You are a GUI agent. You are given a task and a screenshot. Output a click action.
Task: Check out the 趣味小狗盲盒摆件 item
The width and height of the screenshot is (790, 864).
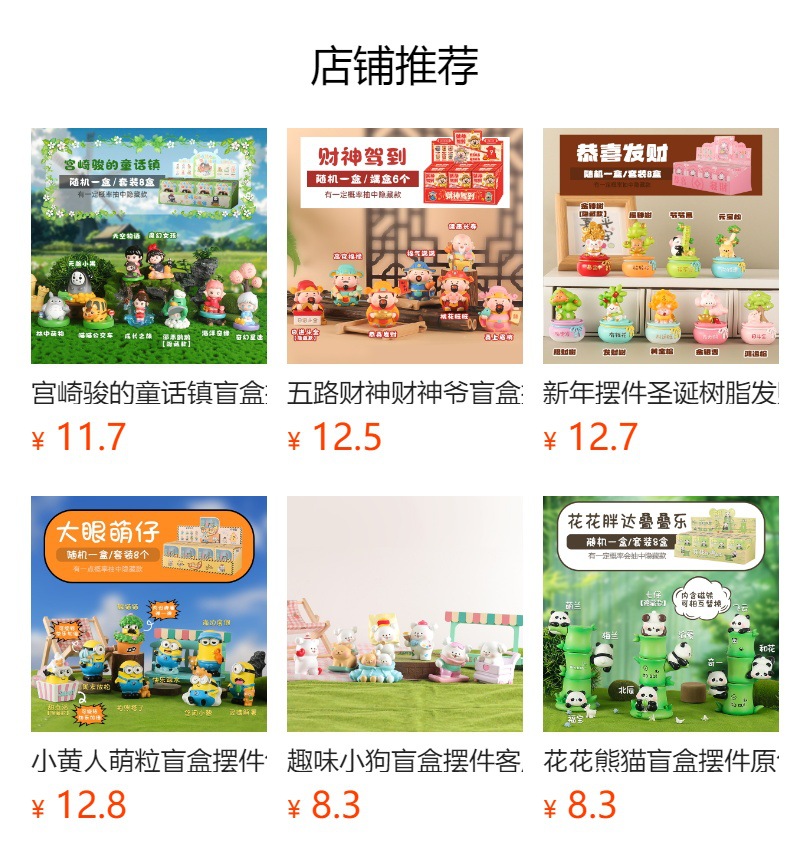click(405, 614)
